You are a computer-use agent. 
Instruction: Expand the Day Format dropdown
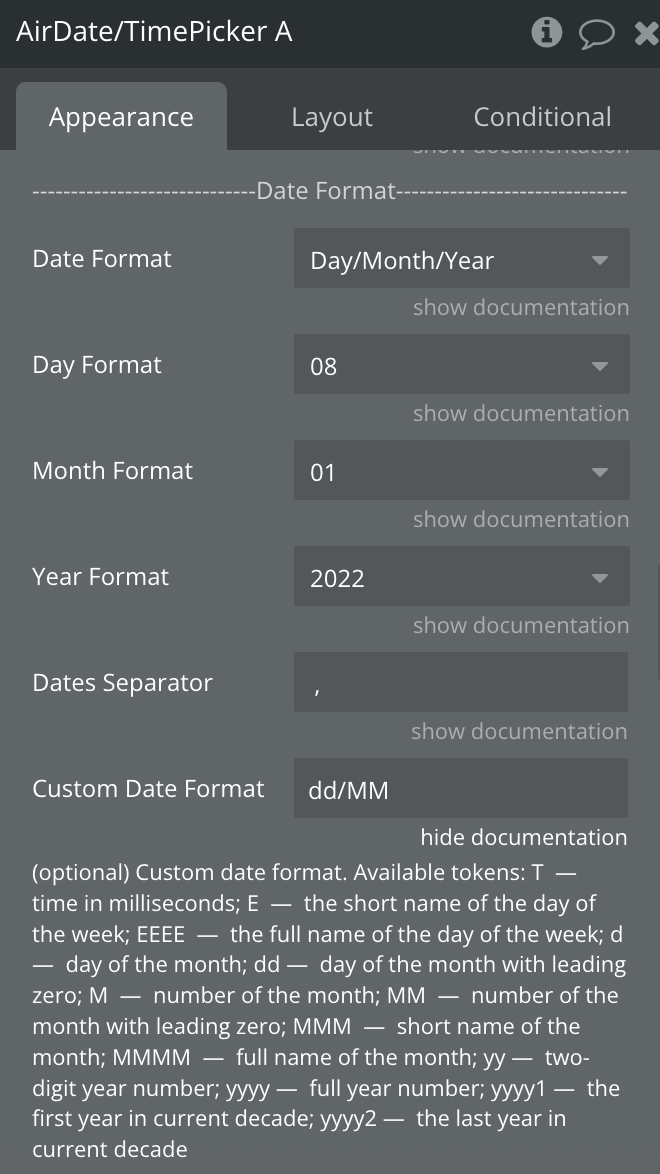[461, 365]
